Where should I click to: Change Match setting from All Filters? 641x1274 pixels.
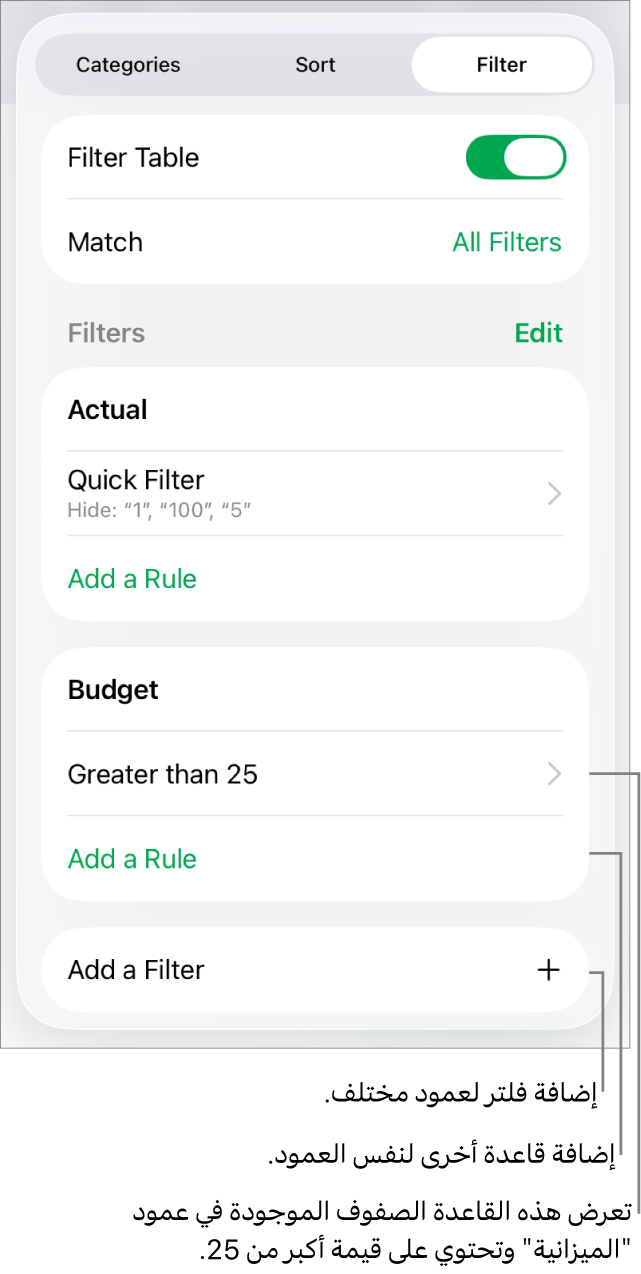point(506,242)
